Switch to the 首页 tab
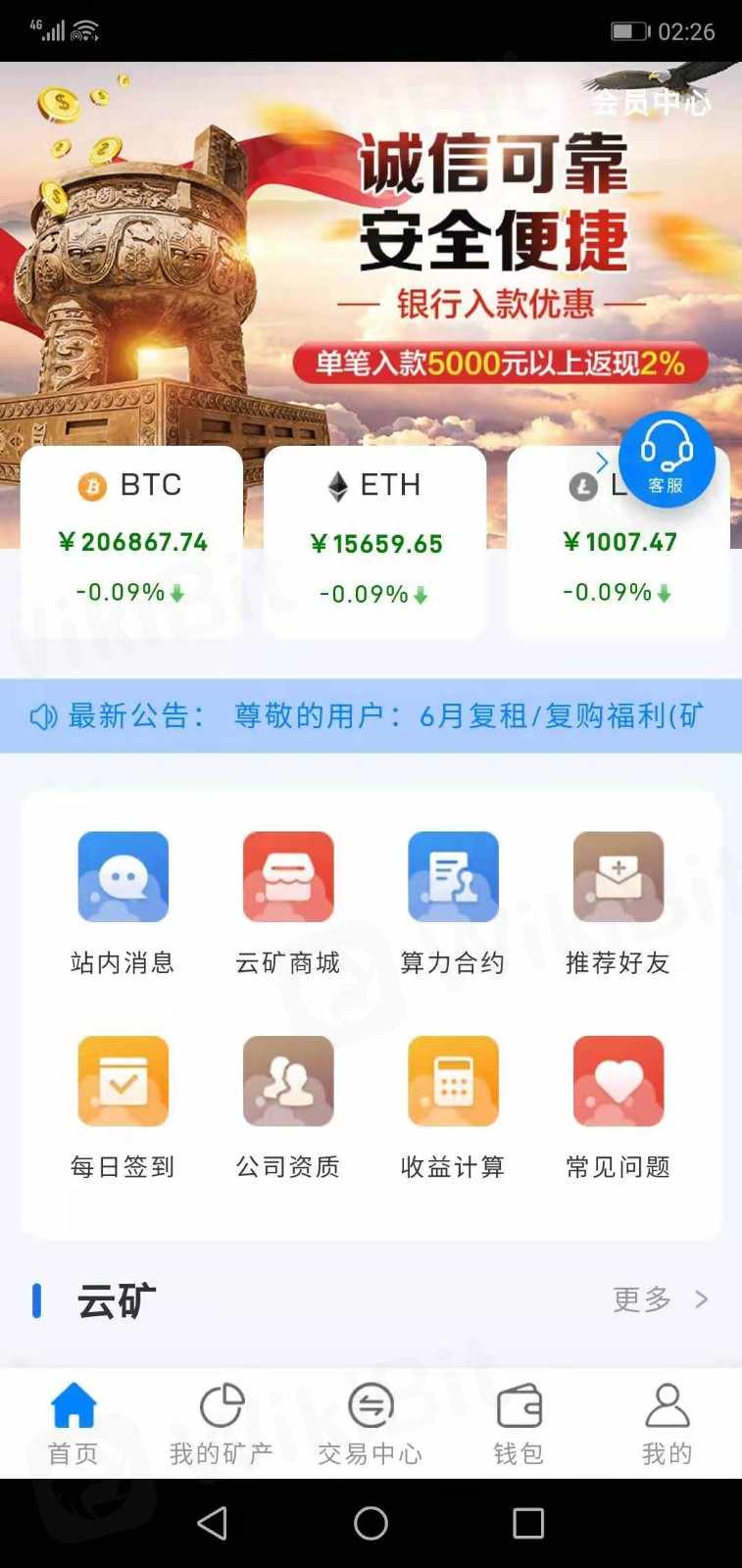This screenshot has height=1568, width=742. pyautogui.click(x=74, y=1424)
